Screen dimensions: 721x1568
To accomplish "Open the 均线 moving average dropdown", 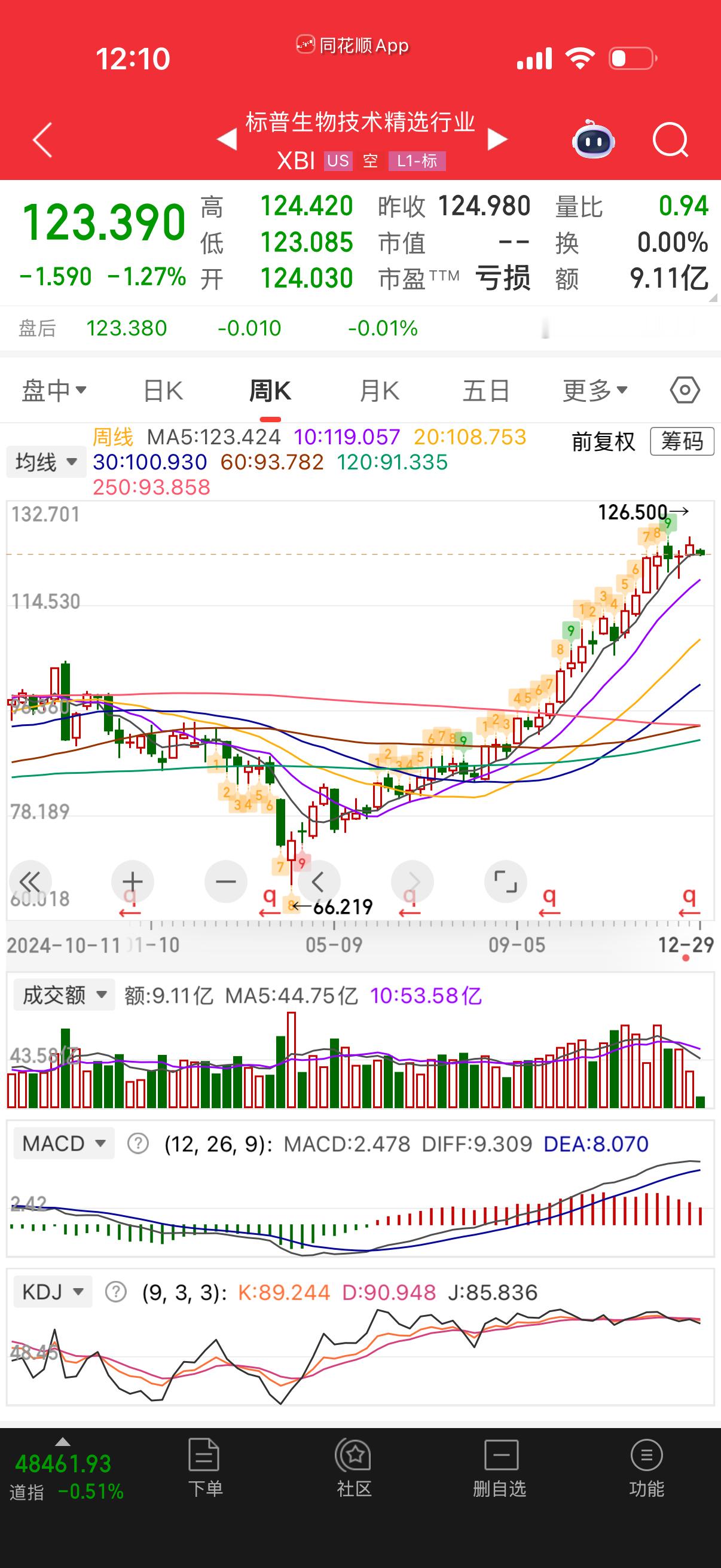I will pos(45,462).
